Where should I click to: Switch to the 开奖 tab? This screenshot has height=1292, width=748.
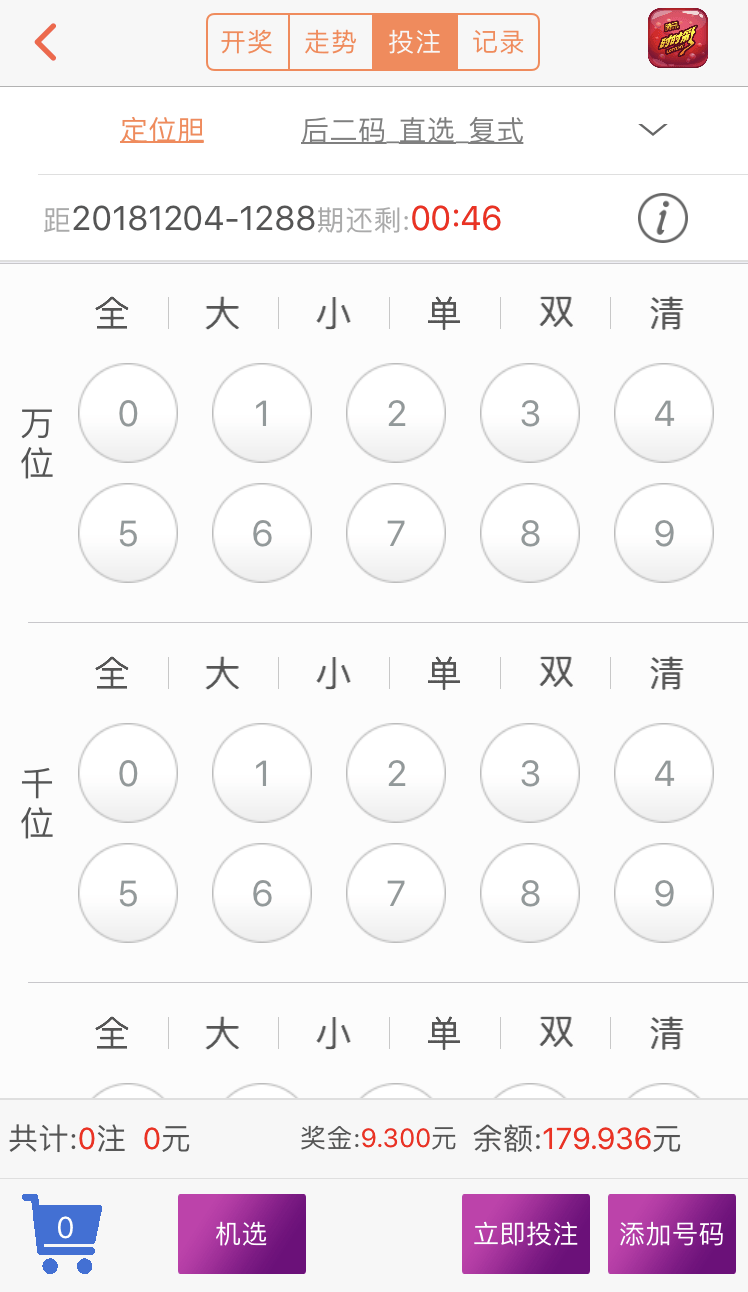pos(247,42)
